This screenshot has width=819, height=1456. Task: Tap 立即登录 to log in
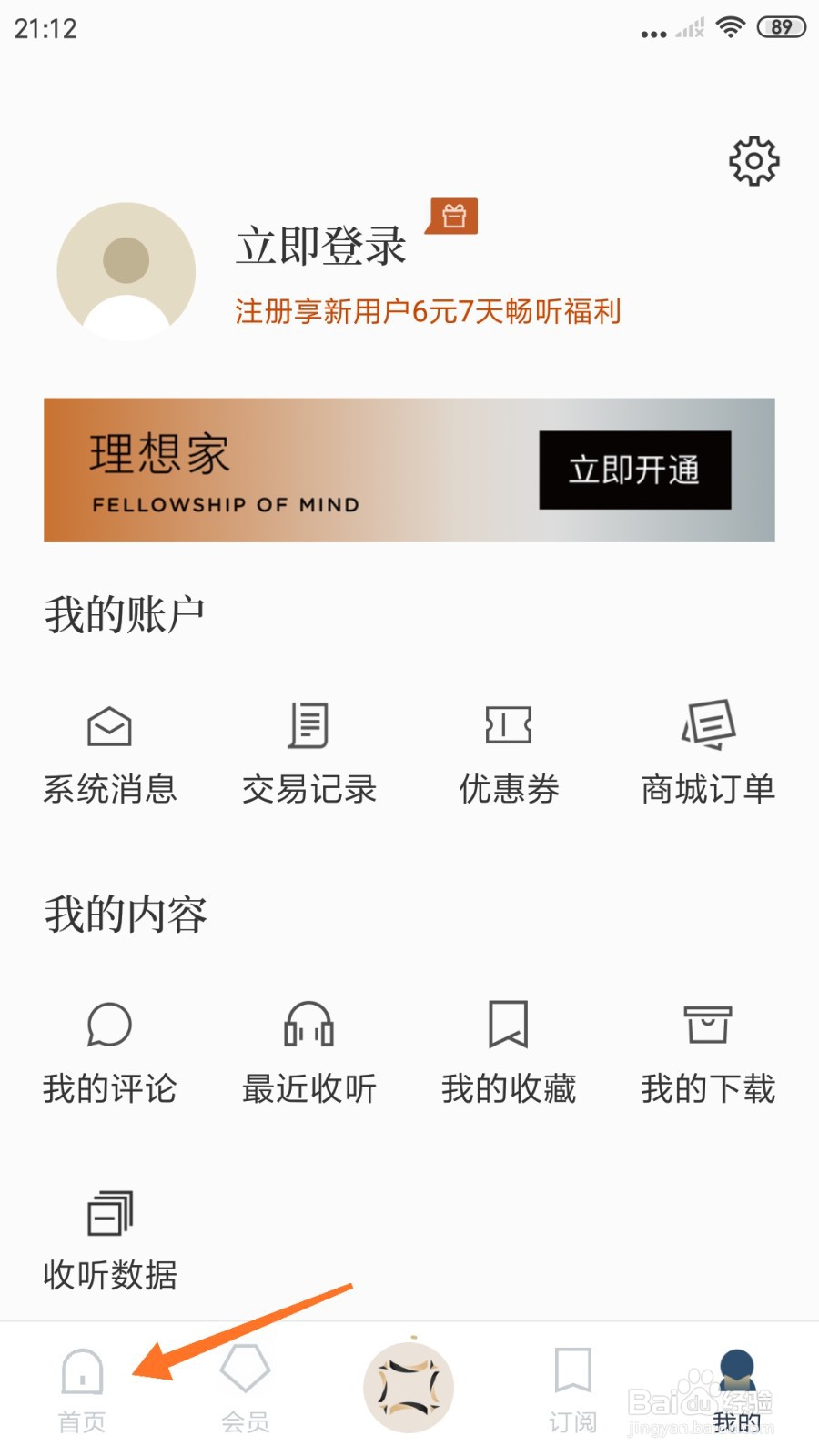point(320,246)
